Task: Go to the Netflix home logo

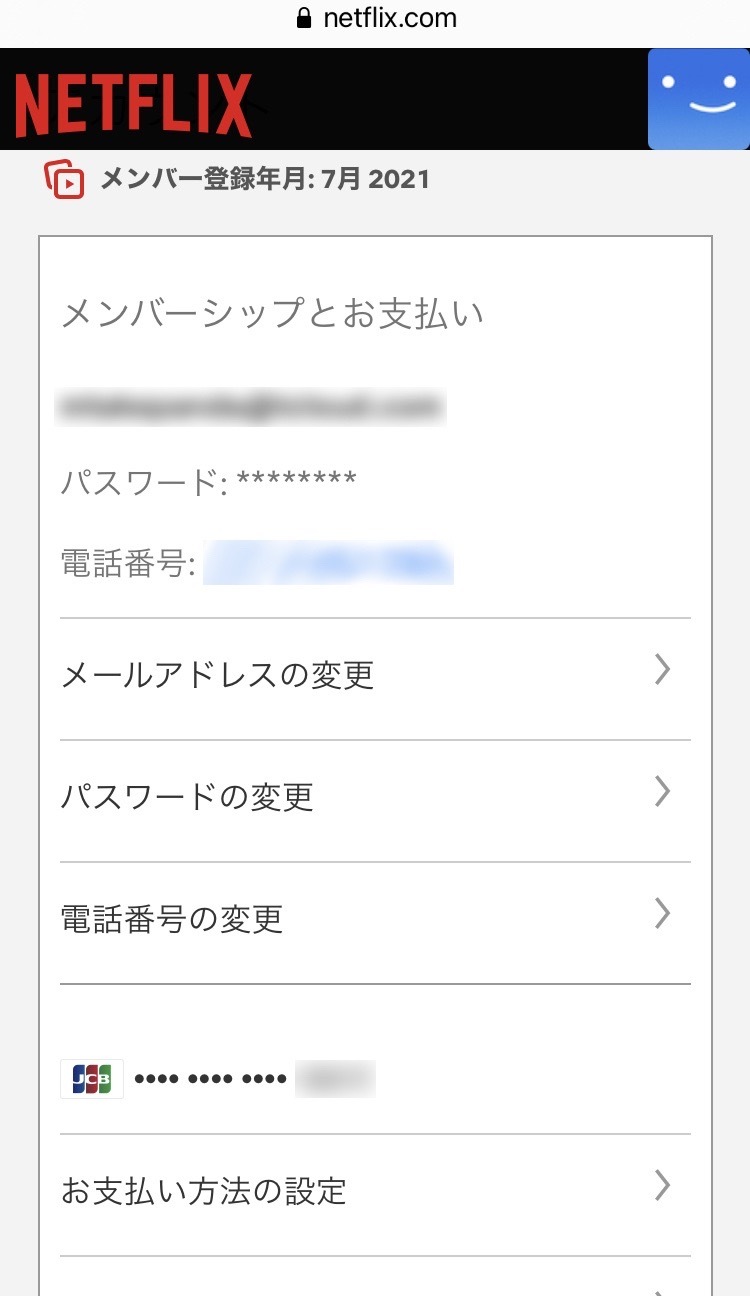Action: coord(134,105)
